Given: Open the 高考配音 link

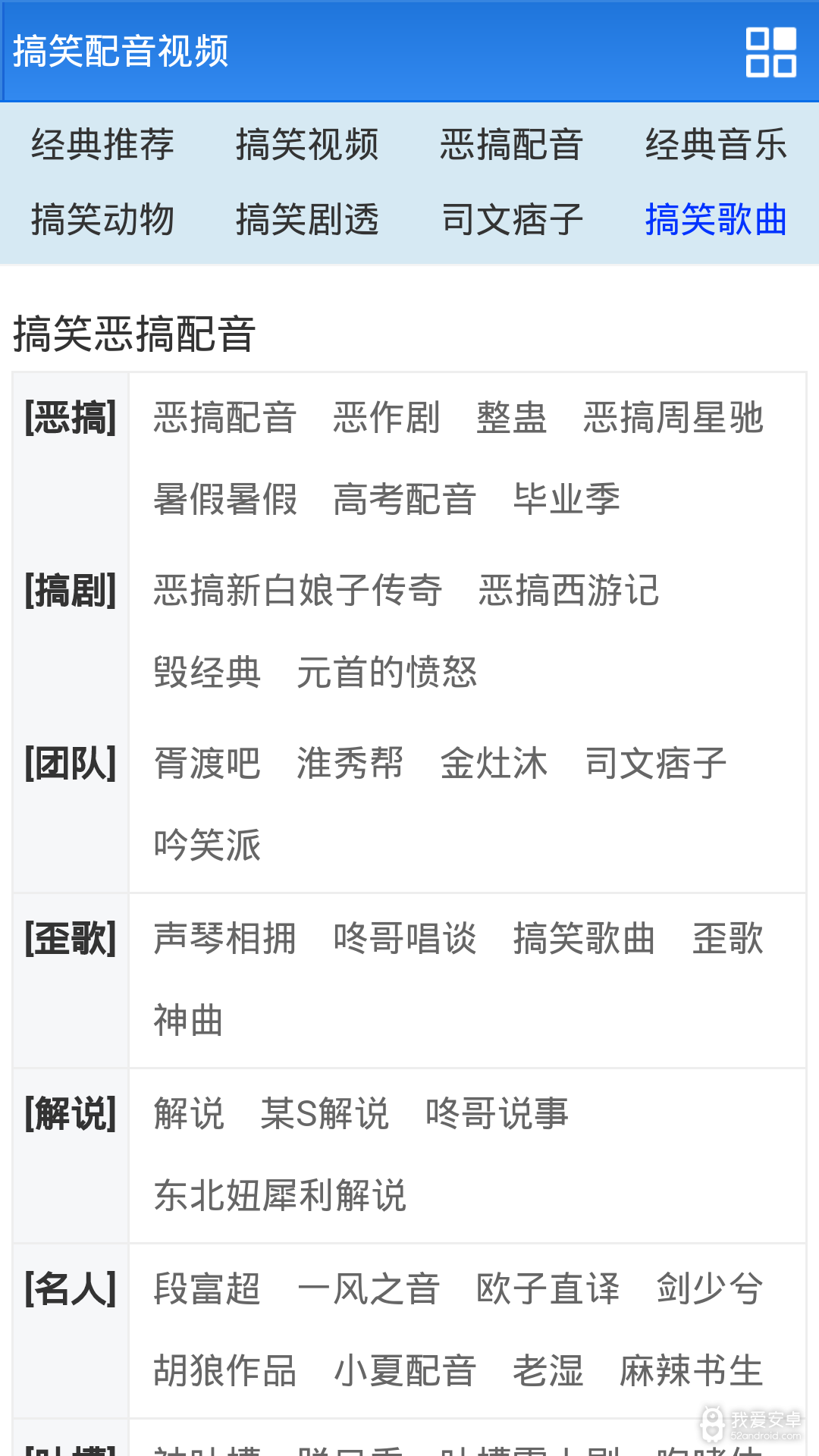Looking at the screenshot, I should click(405, 498).
